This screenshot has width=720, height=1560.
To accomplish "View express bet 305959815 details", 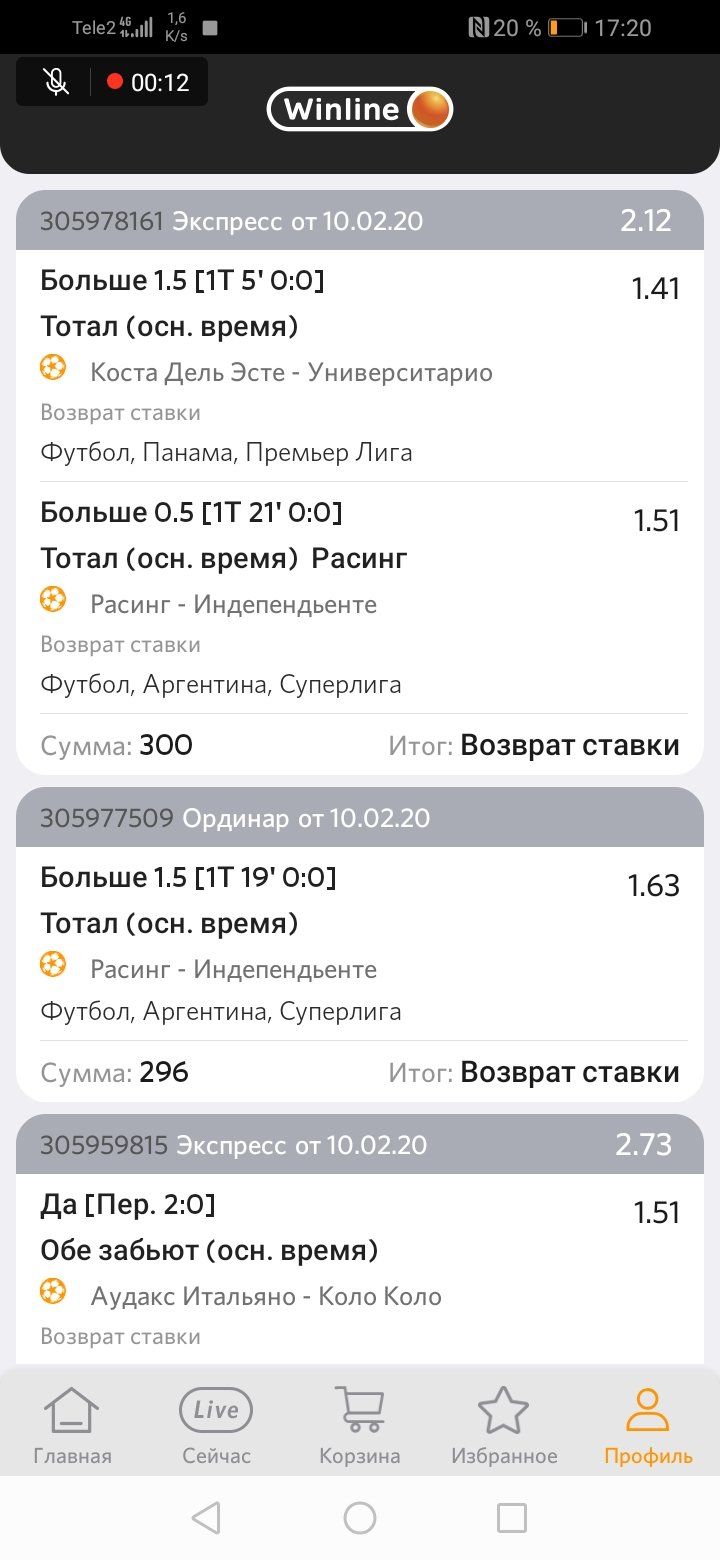I will [x=360, y=1145].
